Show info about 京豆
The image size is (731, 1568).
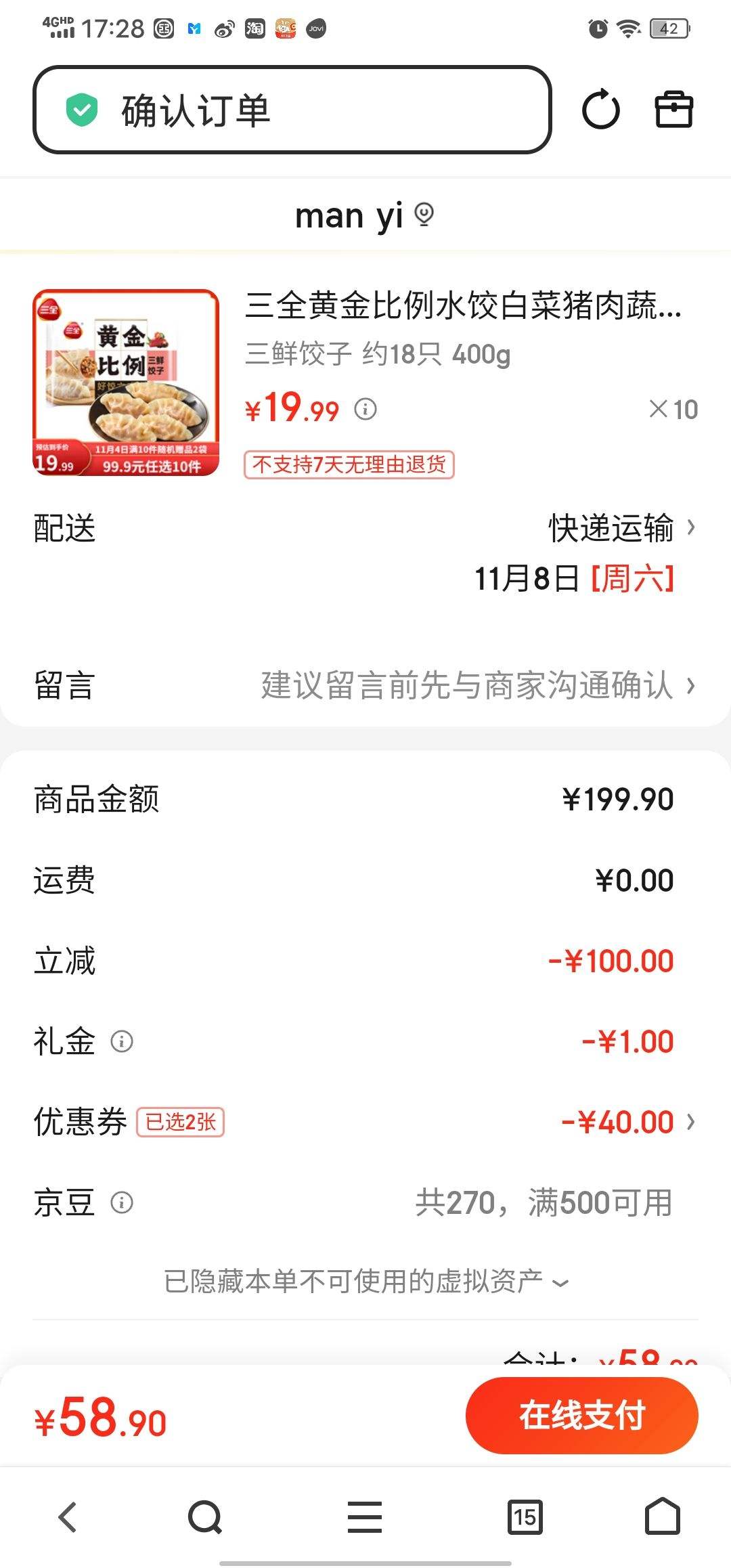click(122, 1203)
